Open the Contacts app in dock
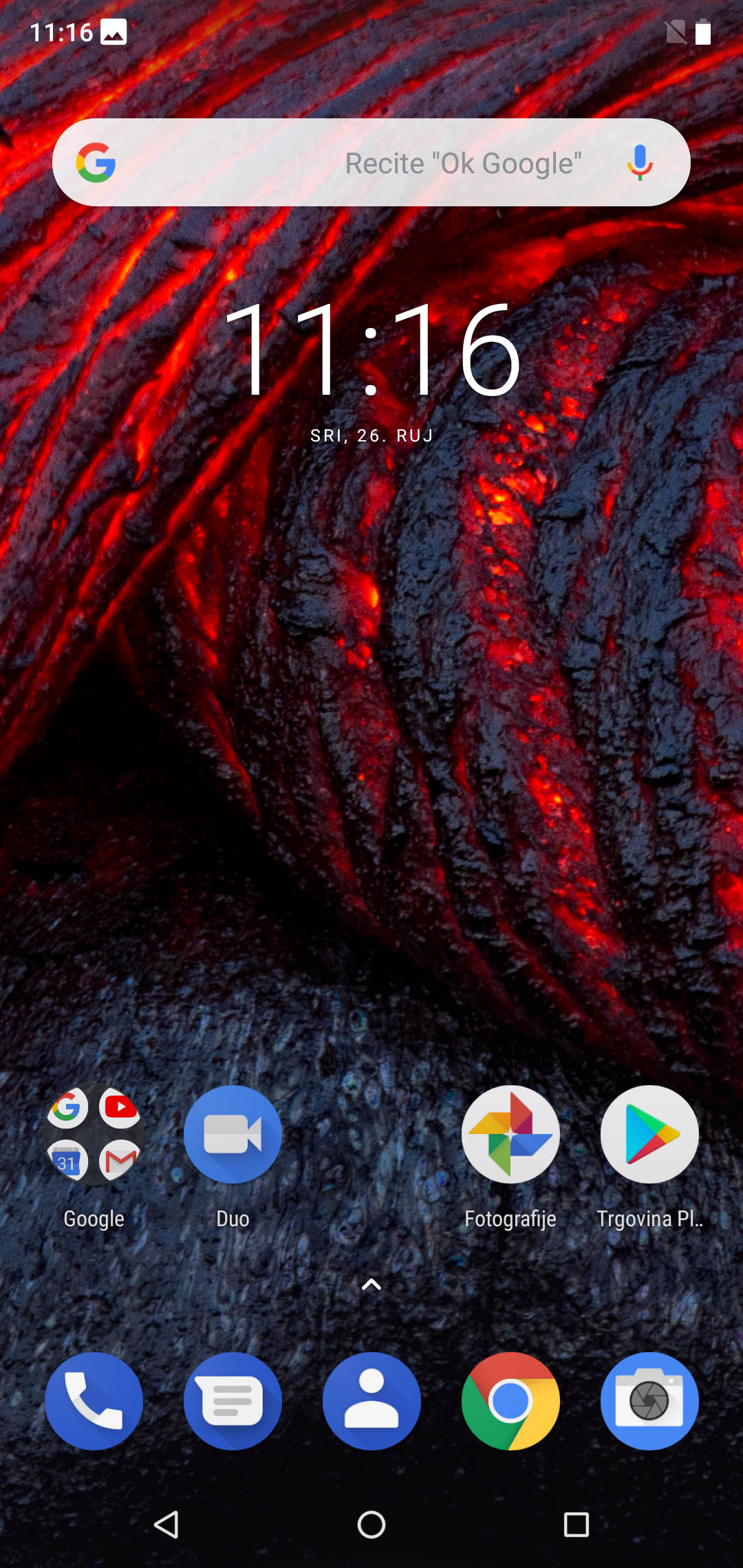This screenshot has height=1568, width=743. coord(371,1401)
